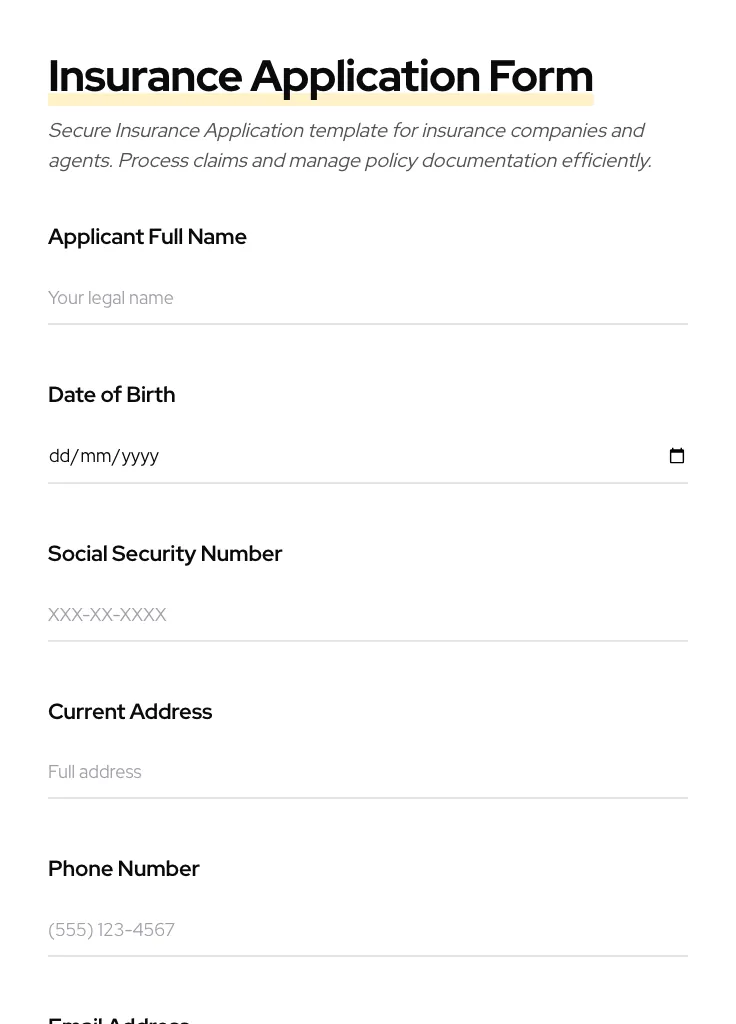This screenshot has height=1024, width=736.
Task: Click the Date of Birth label
Action: [111, 394]
